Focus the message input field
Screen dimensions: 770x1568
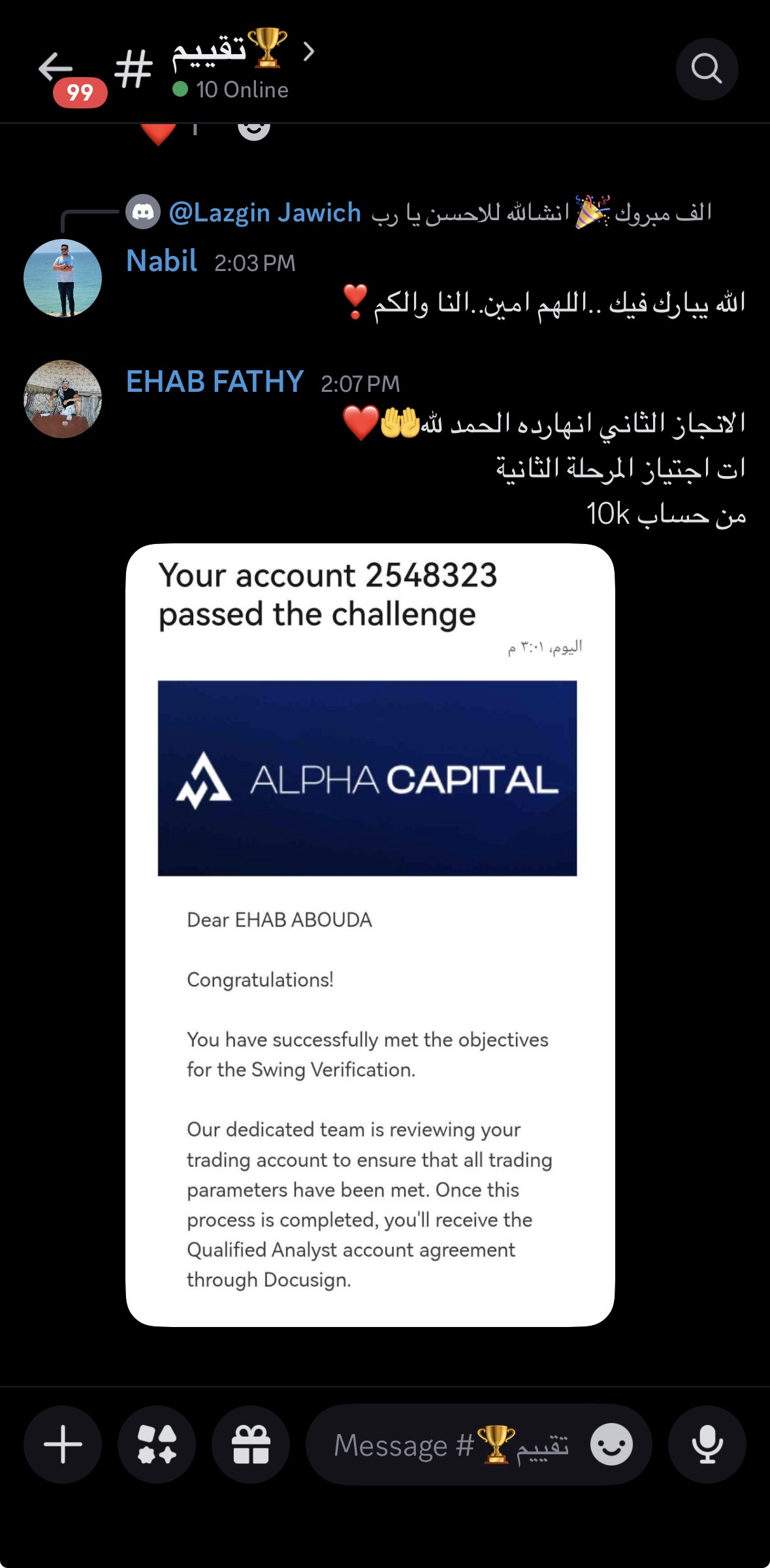(x=451, y=1445)
